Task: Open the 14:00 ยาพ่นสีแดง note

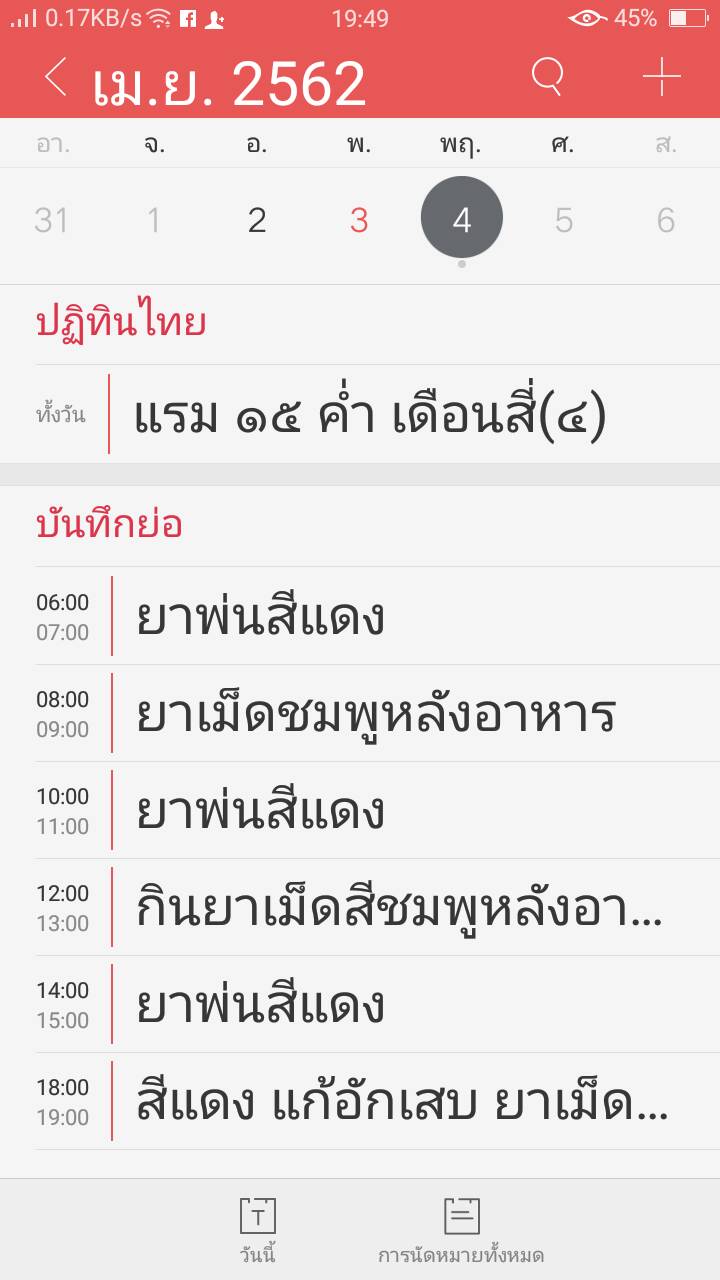Action: tap(360, 1004)
